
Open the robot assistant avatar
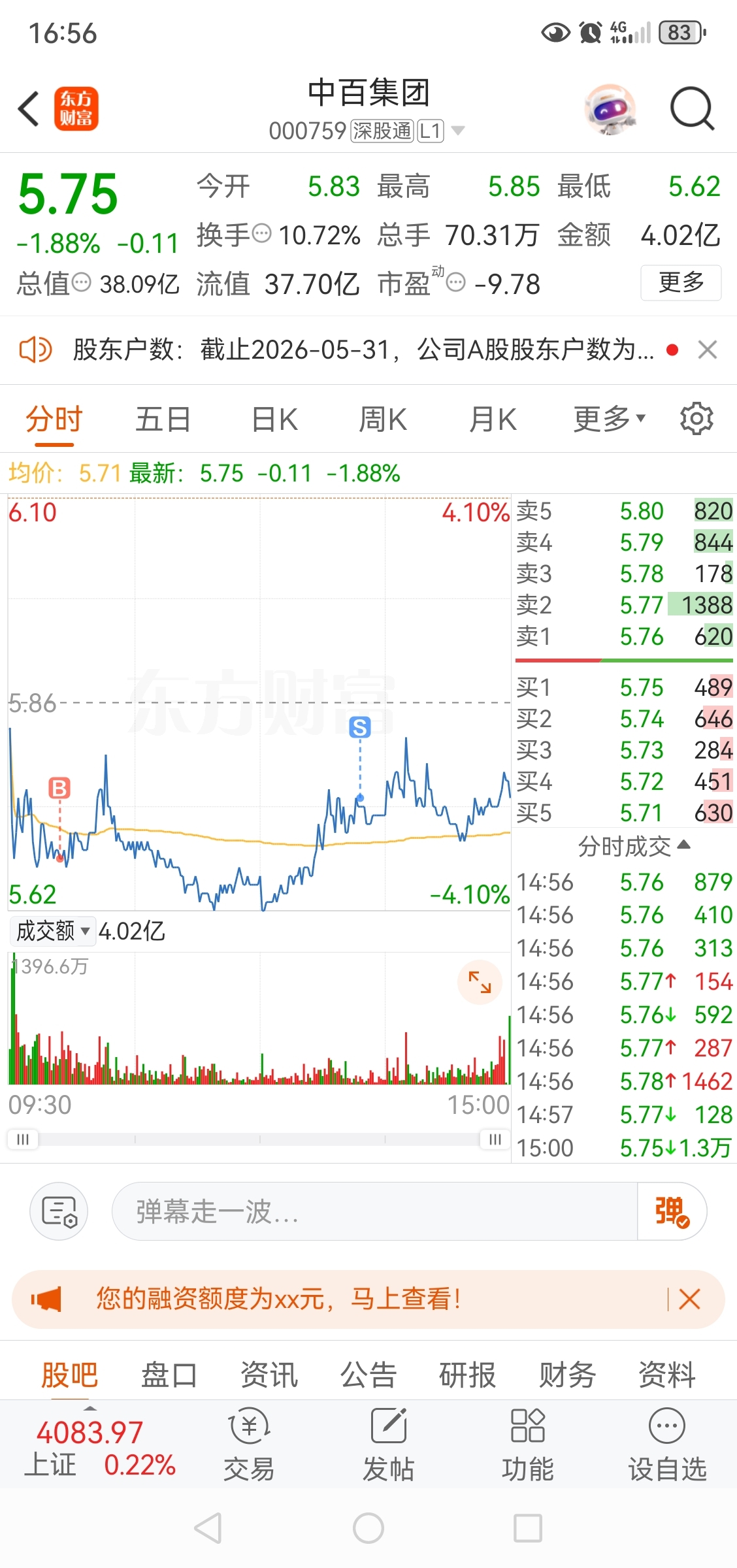tap(610, 109)
